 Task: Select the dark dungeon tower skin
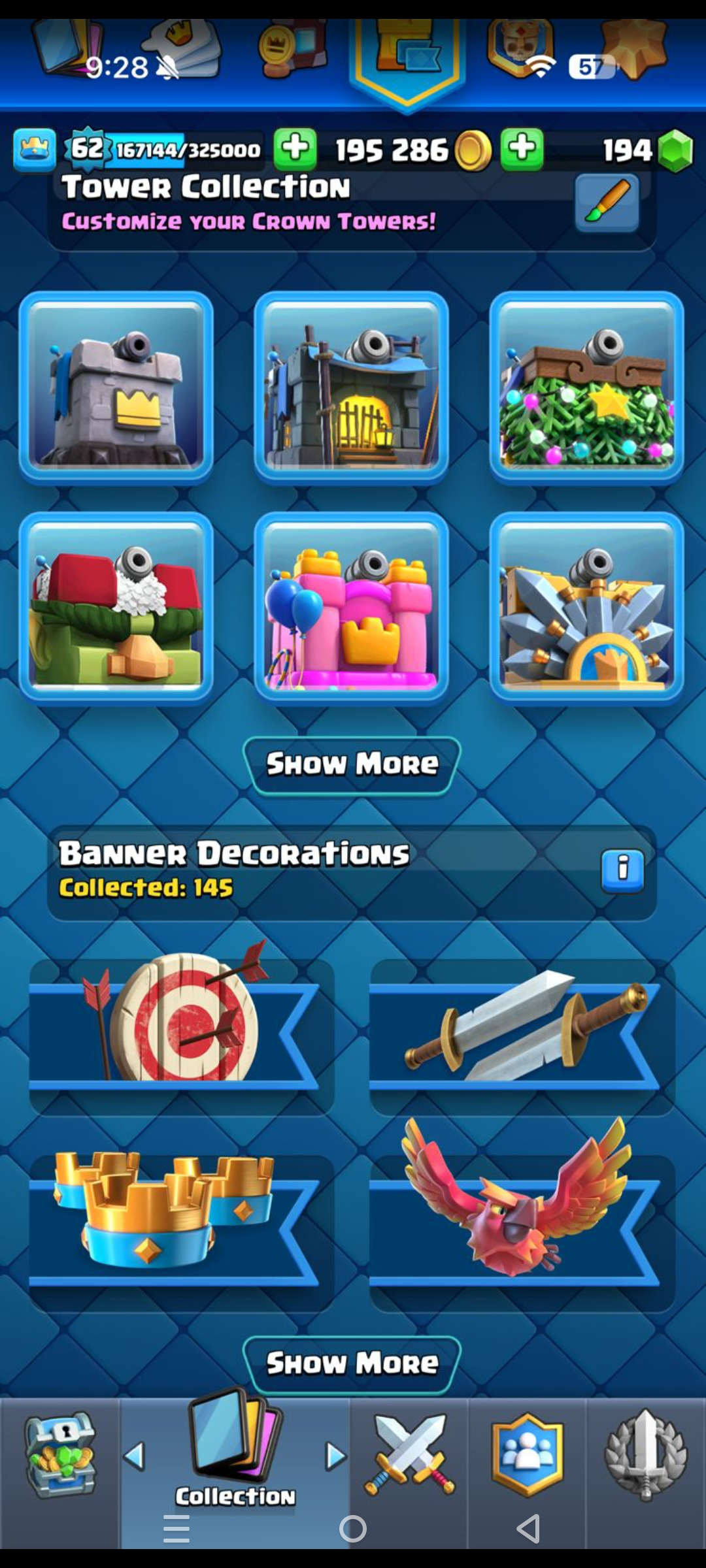pos(351,387)
